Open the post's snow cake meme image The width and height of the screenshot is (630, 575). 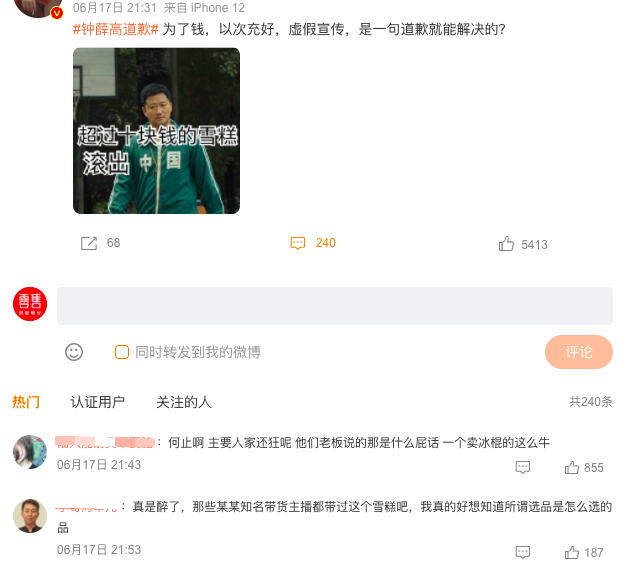(156, 131)
